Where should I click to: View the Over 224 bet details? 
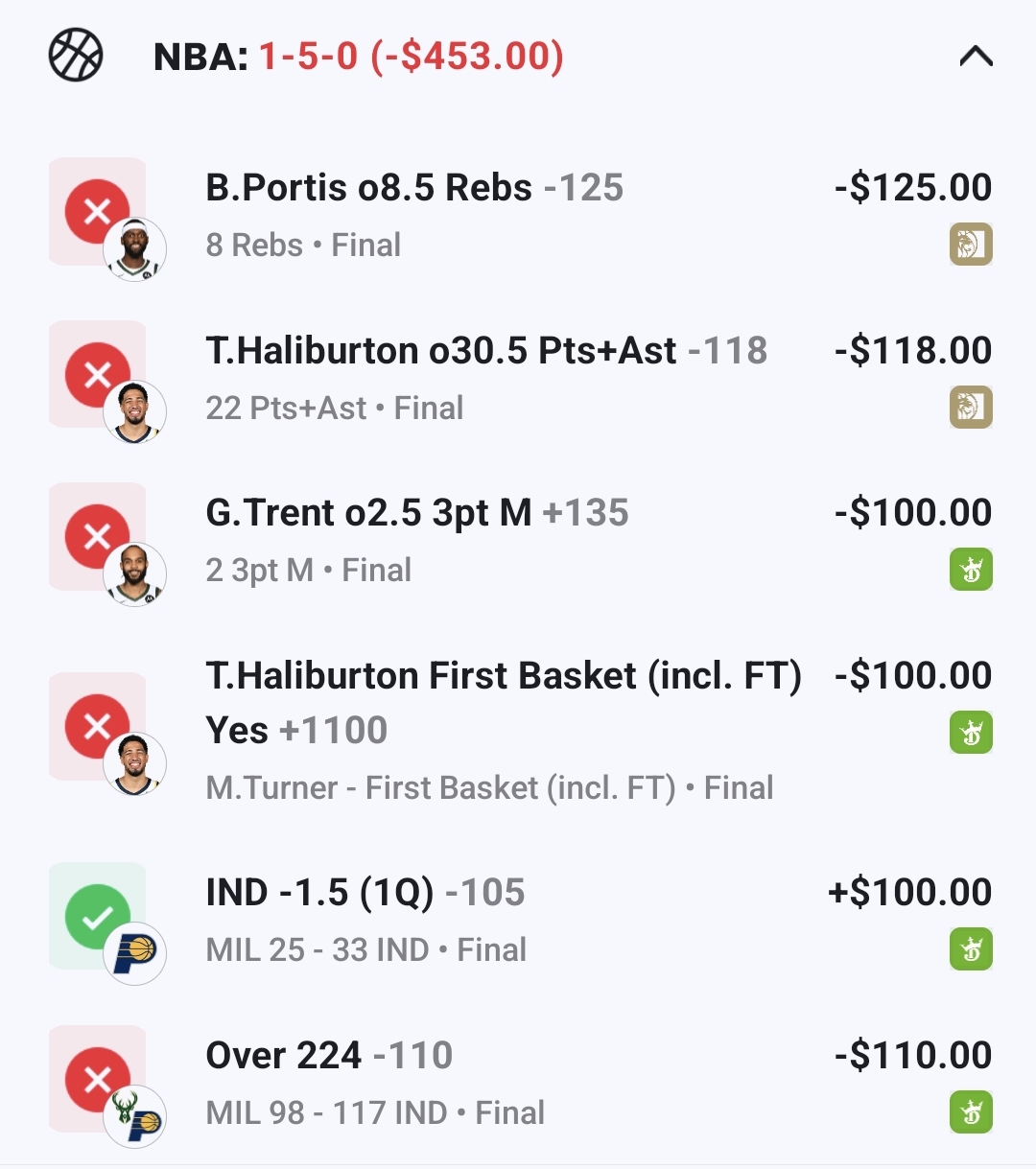pos(329,1057)
